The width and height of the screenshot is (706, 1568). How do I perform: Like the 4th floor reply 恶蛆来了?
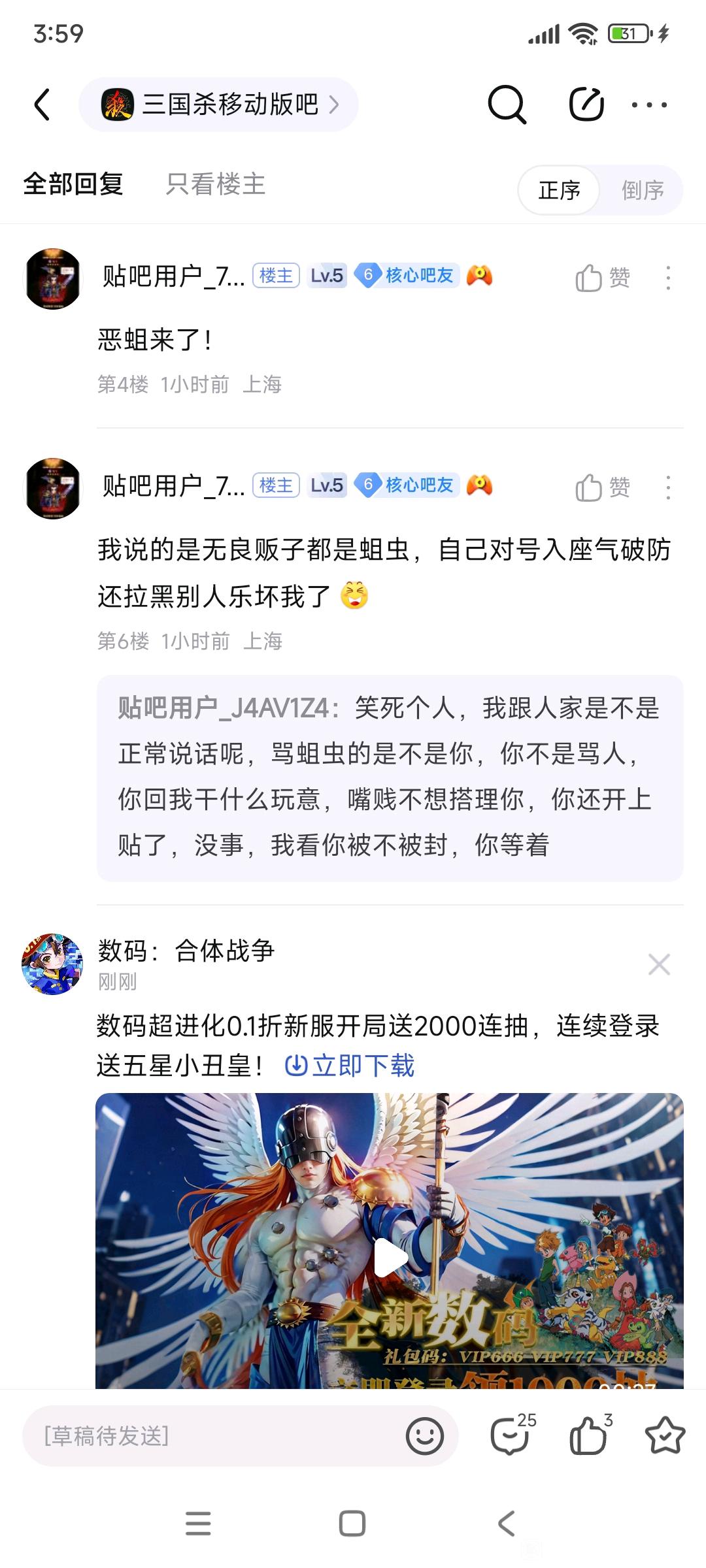click(x=602, y=278)
